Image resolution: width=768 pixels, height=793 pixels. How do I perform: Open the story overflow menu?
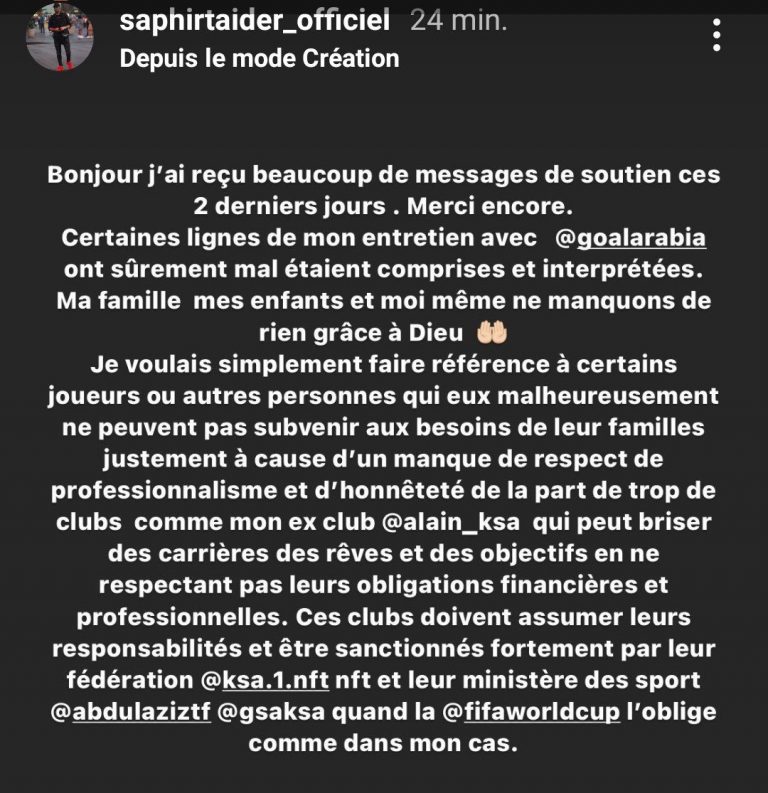[716, 34]
